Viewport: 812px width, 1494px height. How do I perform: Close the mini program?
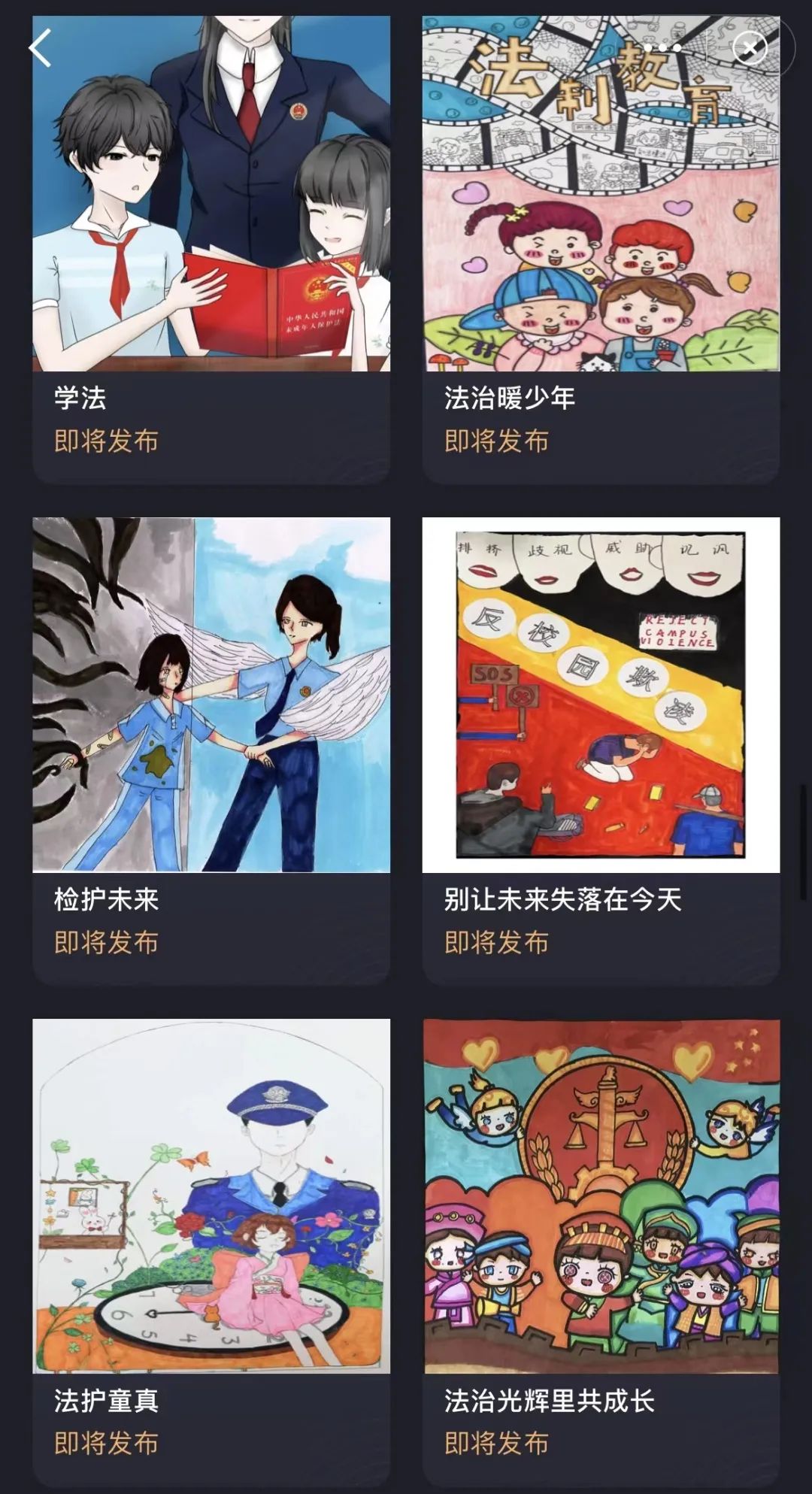[749, 48]
